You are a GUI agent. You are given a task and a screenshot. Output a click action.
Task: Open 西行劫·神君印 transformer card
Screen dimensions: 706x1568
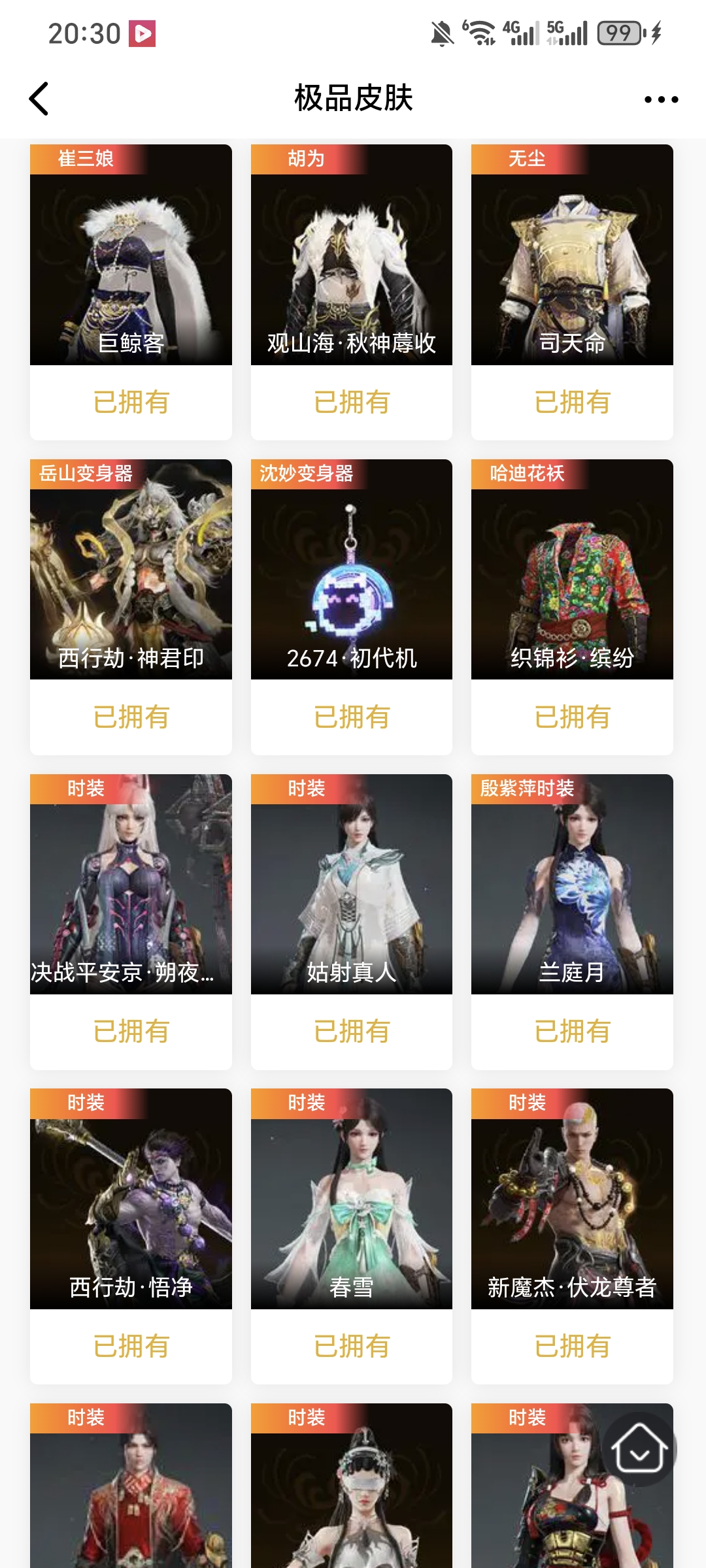coord(131,575)
